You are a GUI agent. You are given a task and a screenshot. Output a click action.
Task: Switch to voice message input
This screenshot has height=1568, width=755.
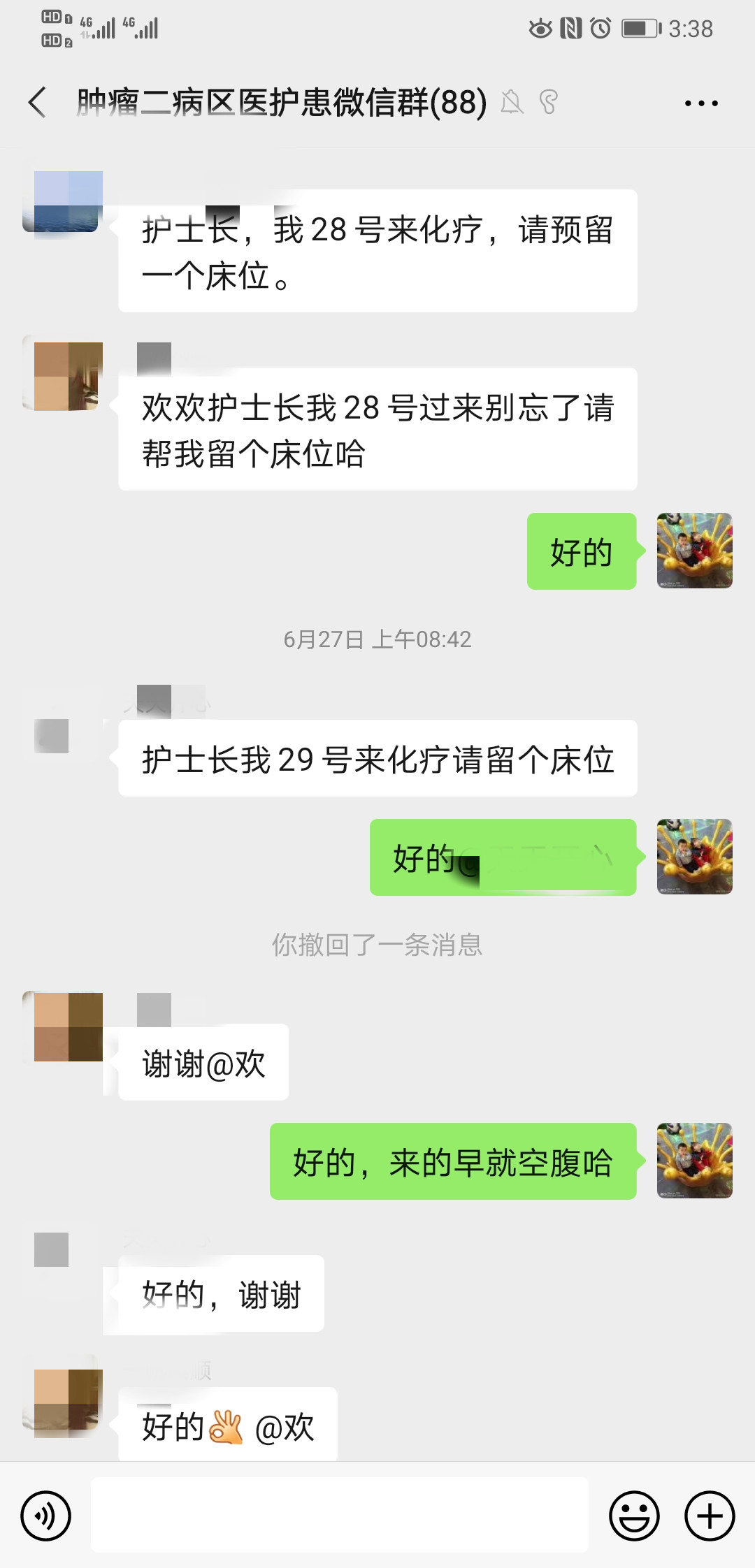46,1516
